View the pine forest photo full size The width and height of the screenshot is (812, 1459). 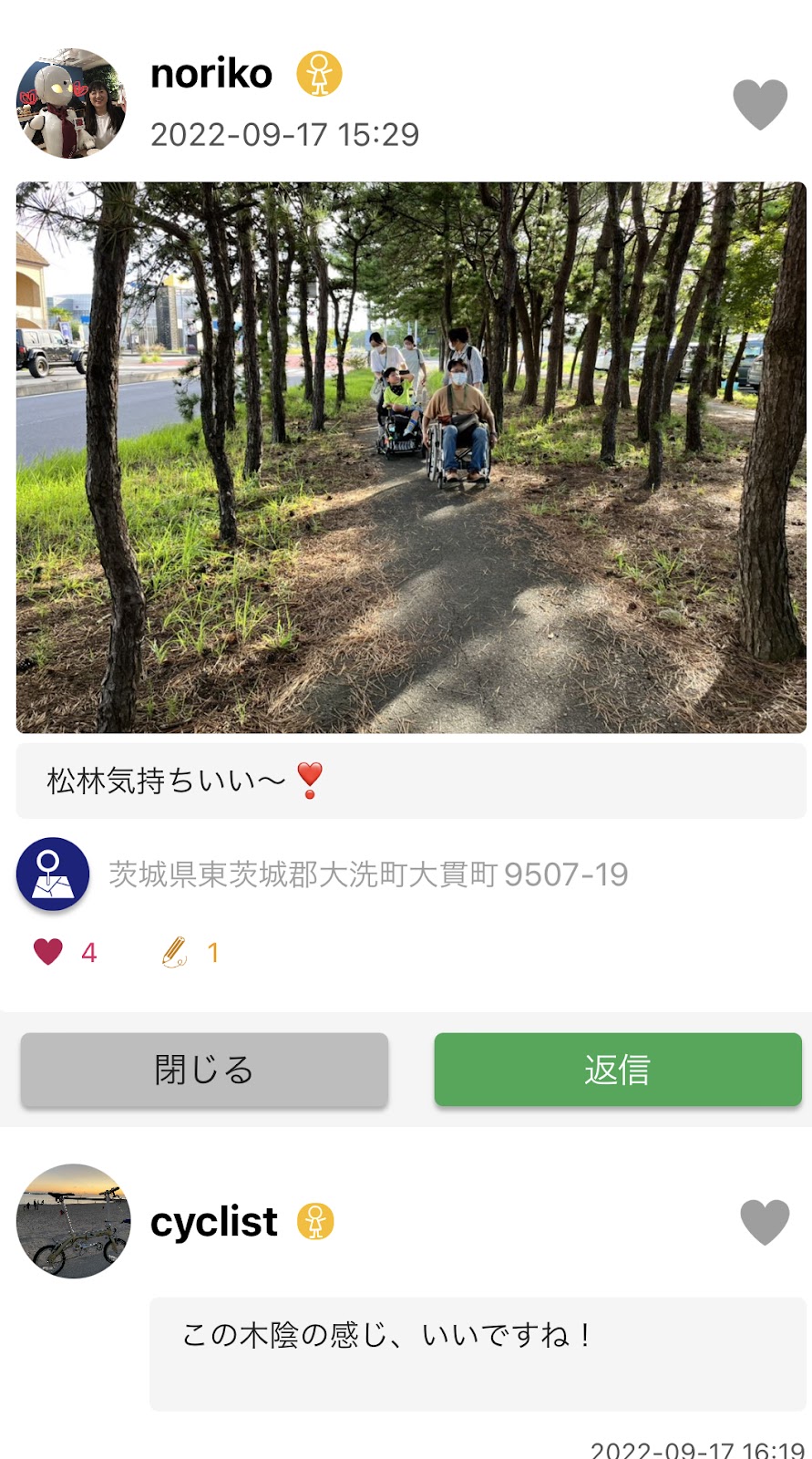pyautogui.click(x=411, y=458)
